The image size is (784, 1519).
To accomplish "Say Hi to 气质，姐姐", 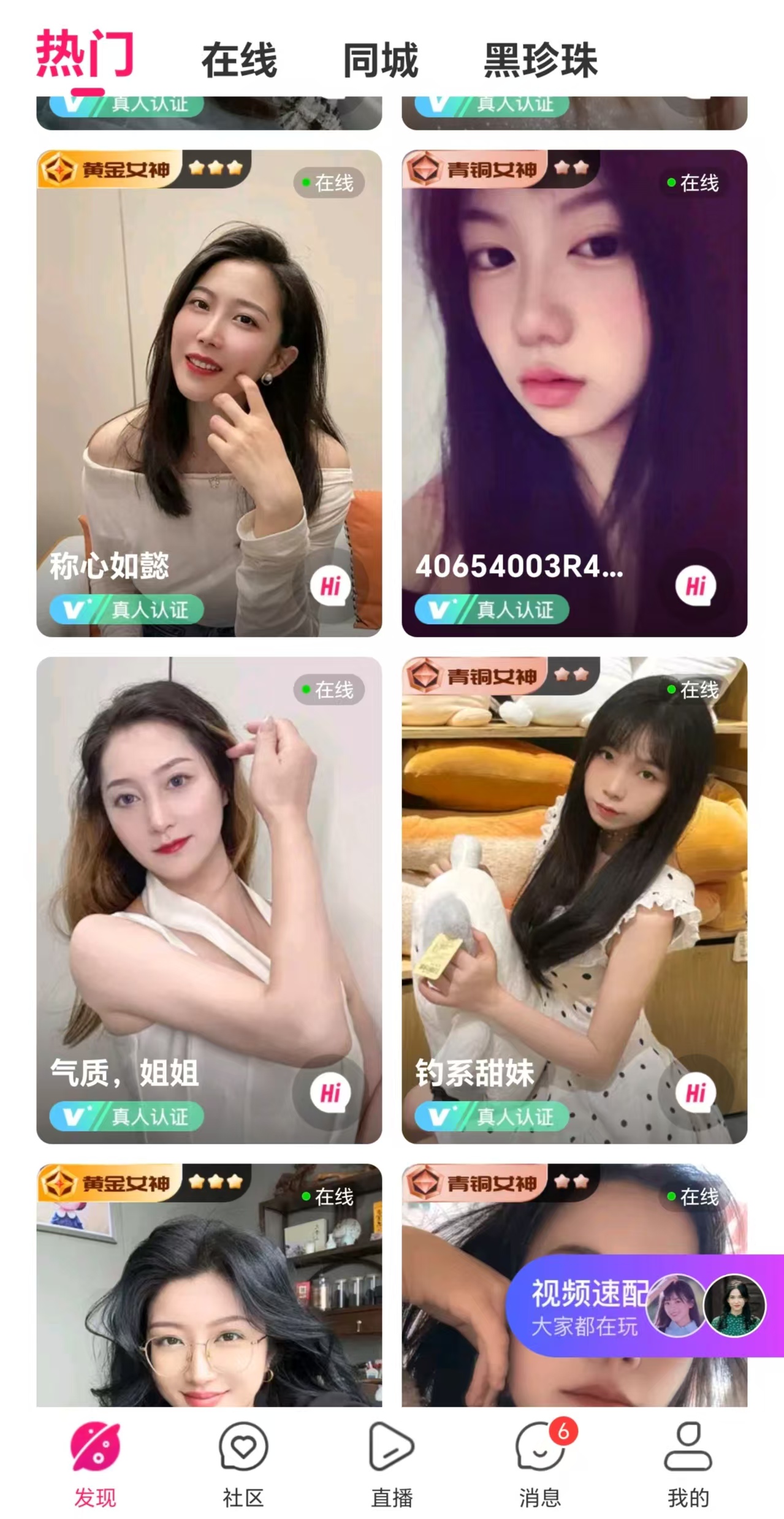I will [x=330, y=1093].
